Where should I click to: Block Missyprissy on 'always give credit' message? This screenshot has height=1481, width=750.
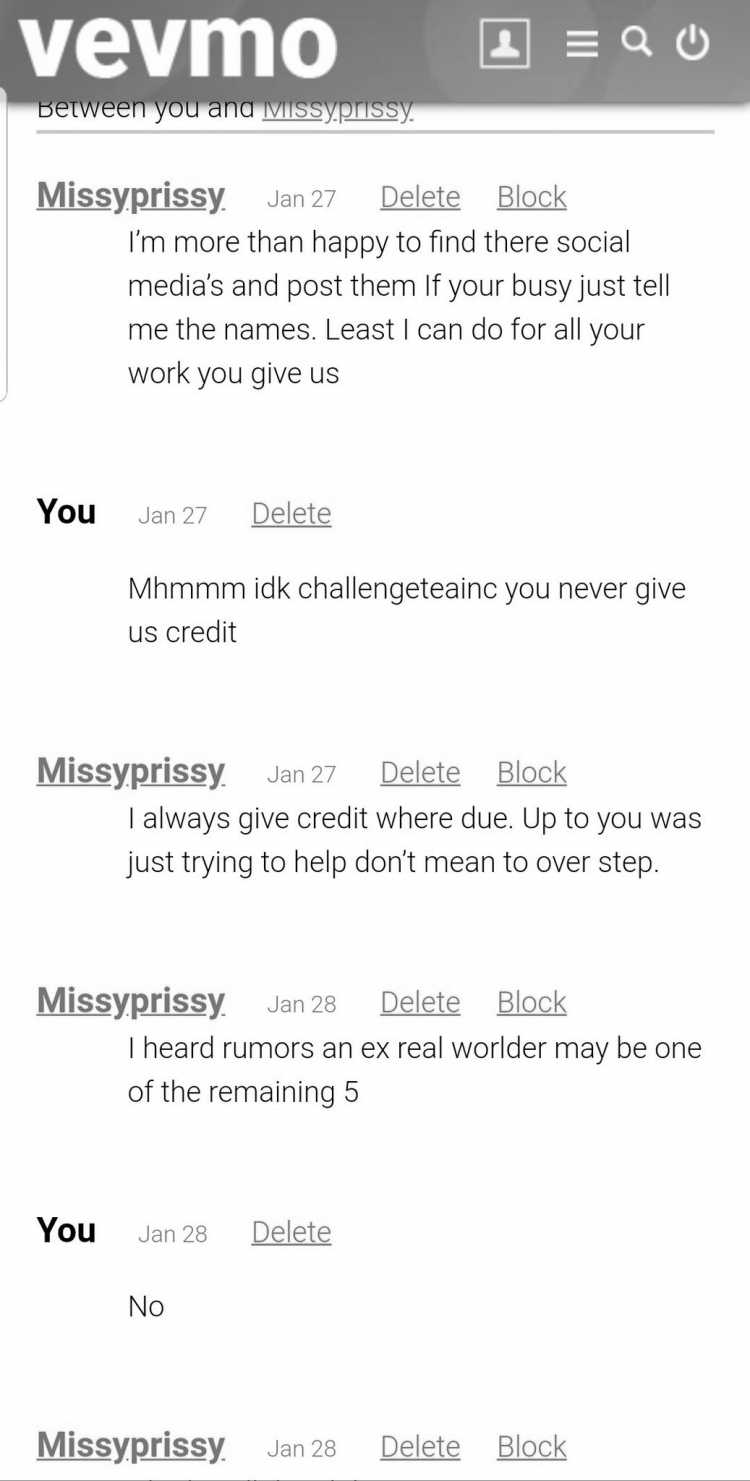point(532,772)
